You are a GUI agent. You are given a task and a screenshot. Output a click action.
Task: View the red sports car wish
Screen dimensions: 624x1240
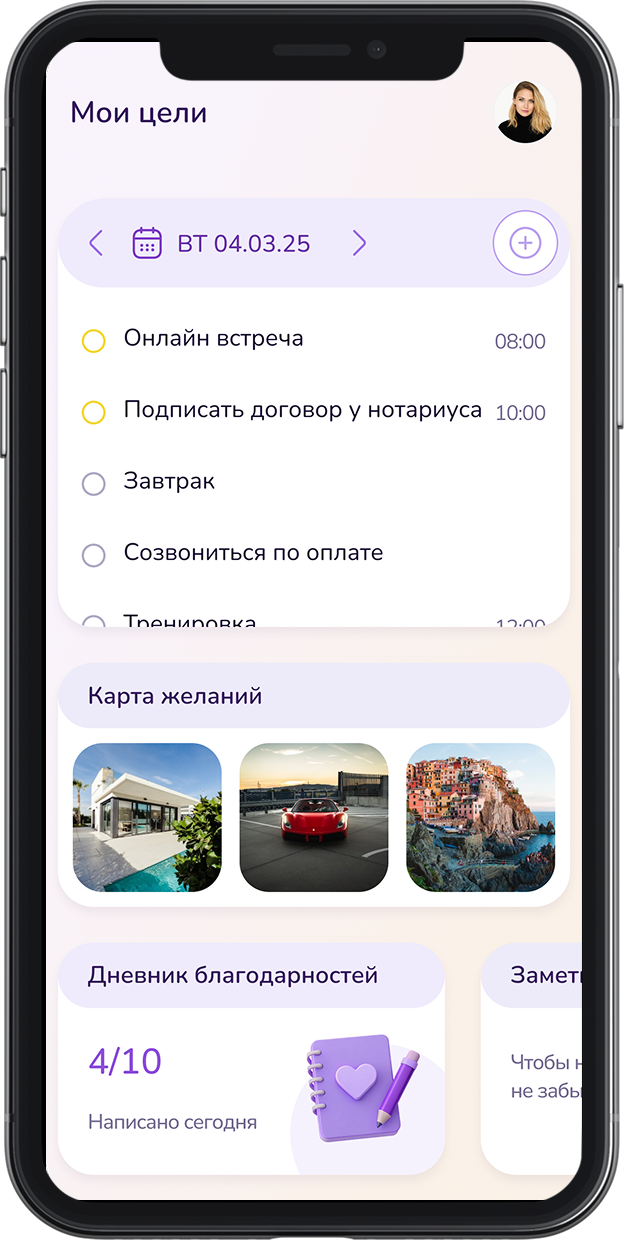(x=314, y=817)
